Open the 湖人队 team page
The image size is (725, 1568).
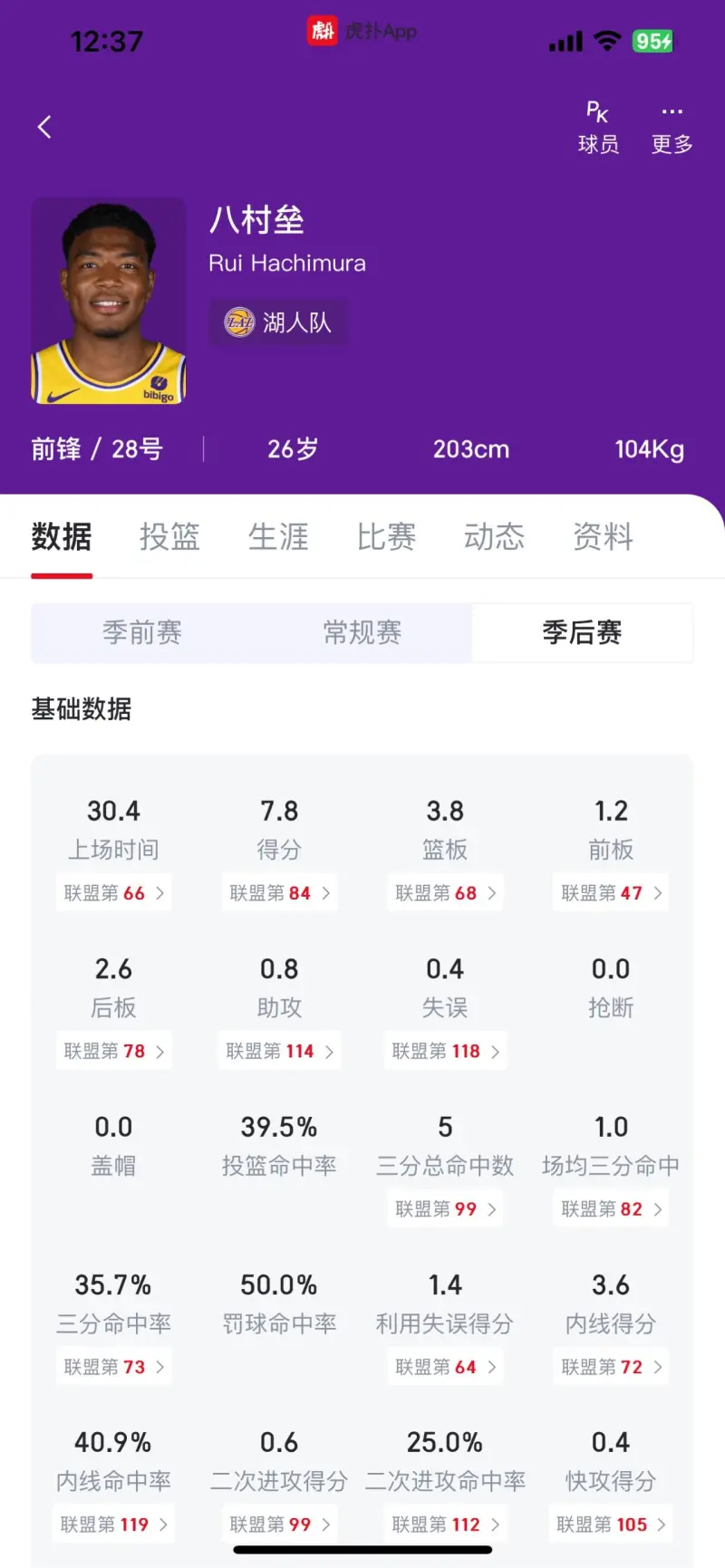coord(278,322)
